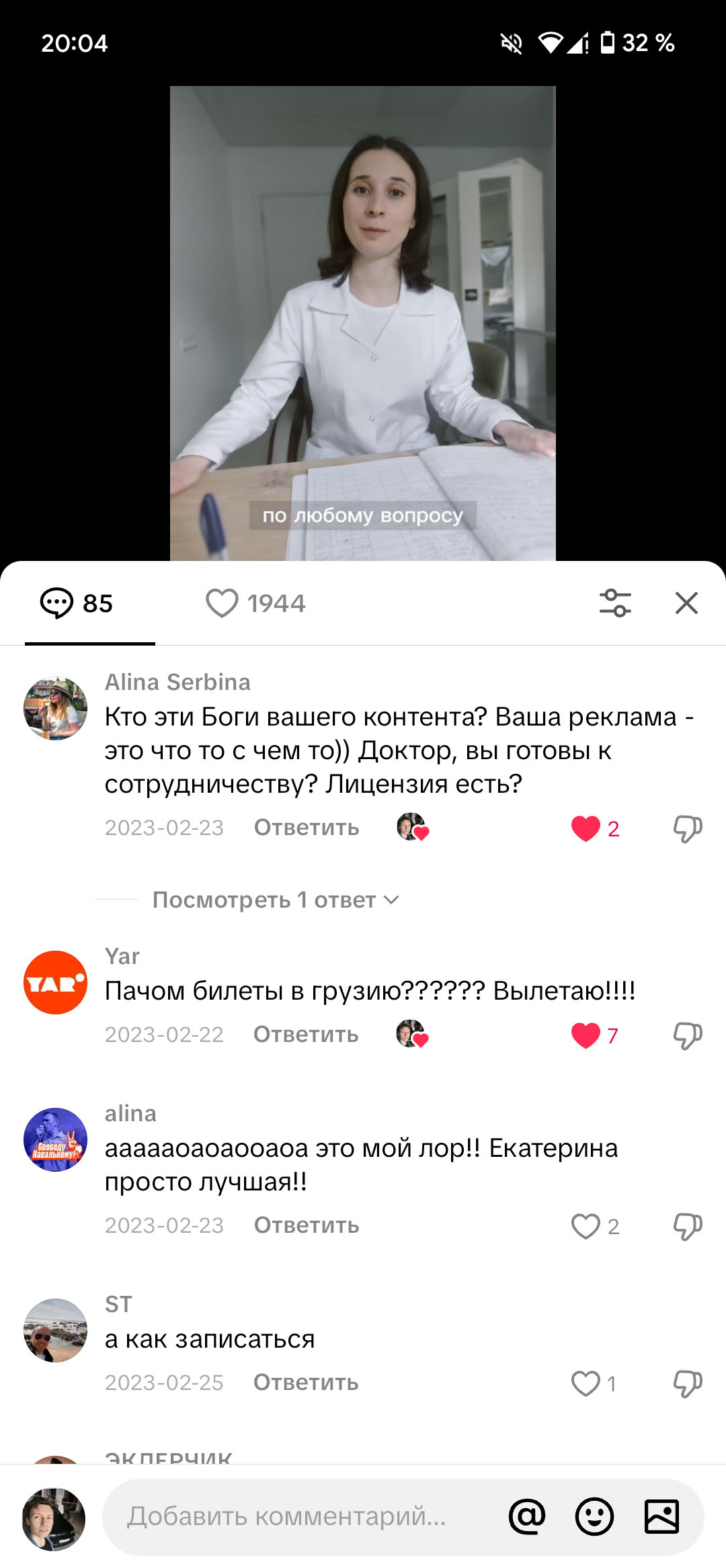Attach an image to the comment
726x1568 pixels.
pos(661,1516)
